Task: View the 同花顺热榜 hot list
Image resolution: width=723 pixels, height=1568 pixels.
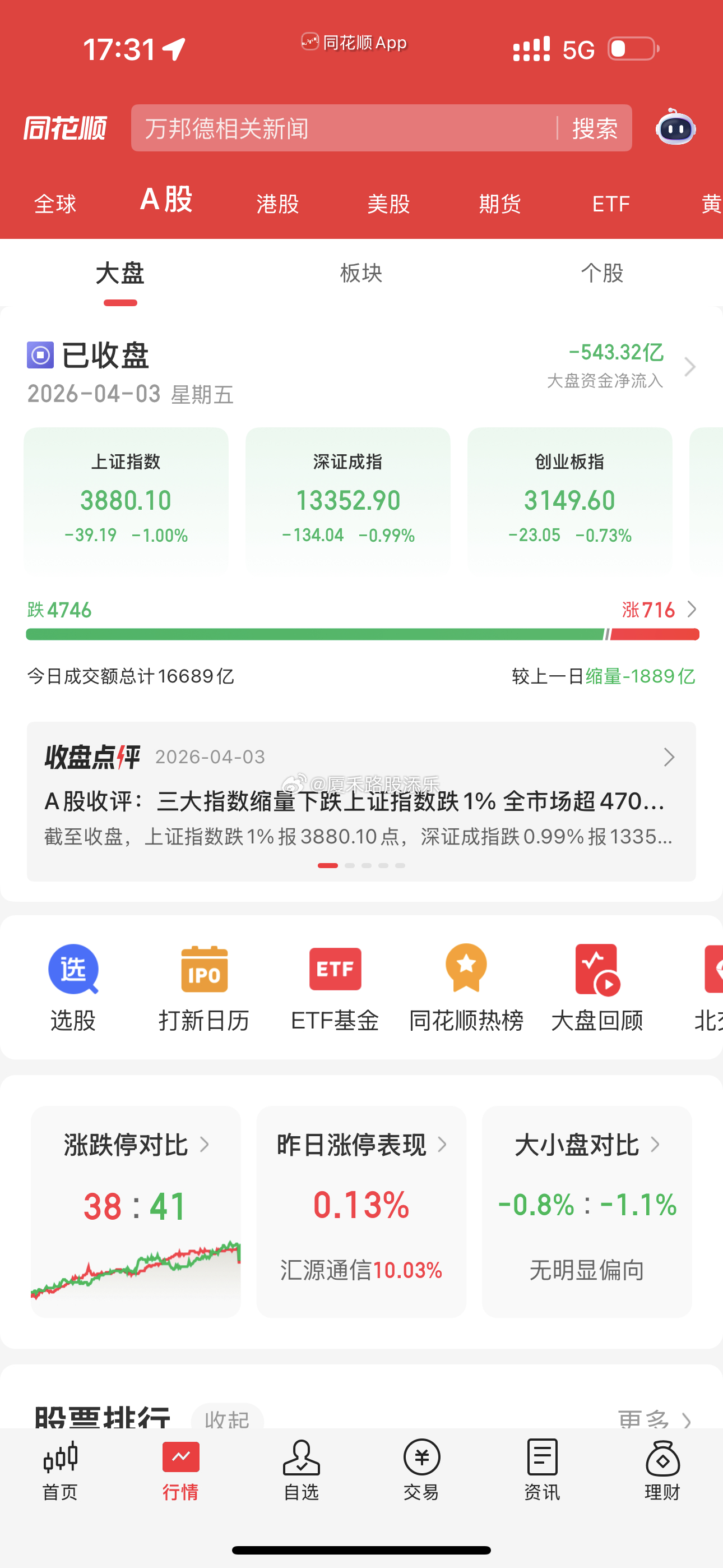Action: [x=466, y=986]
